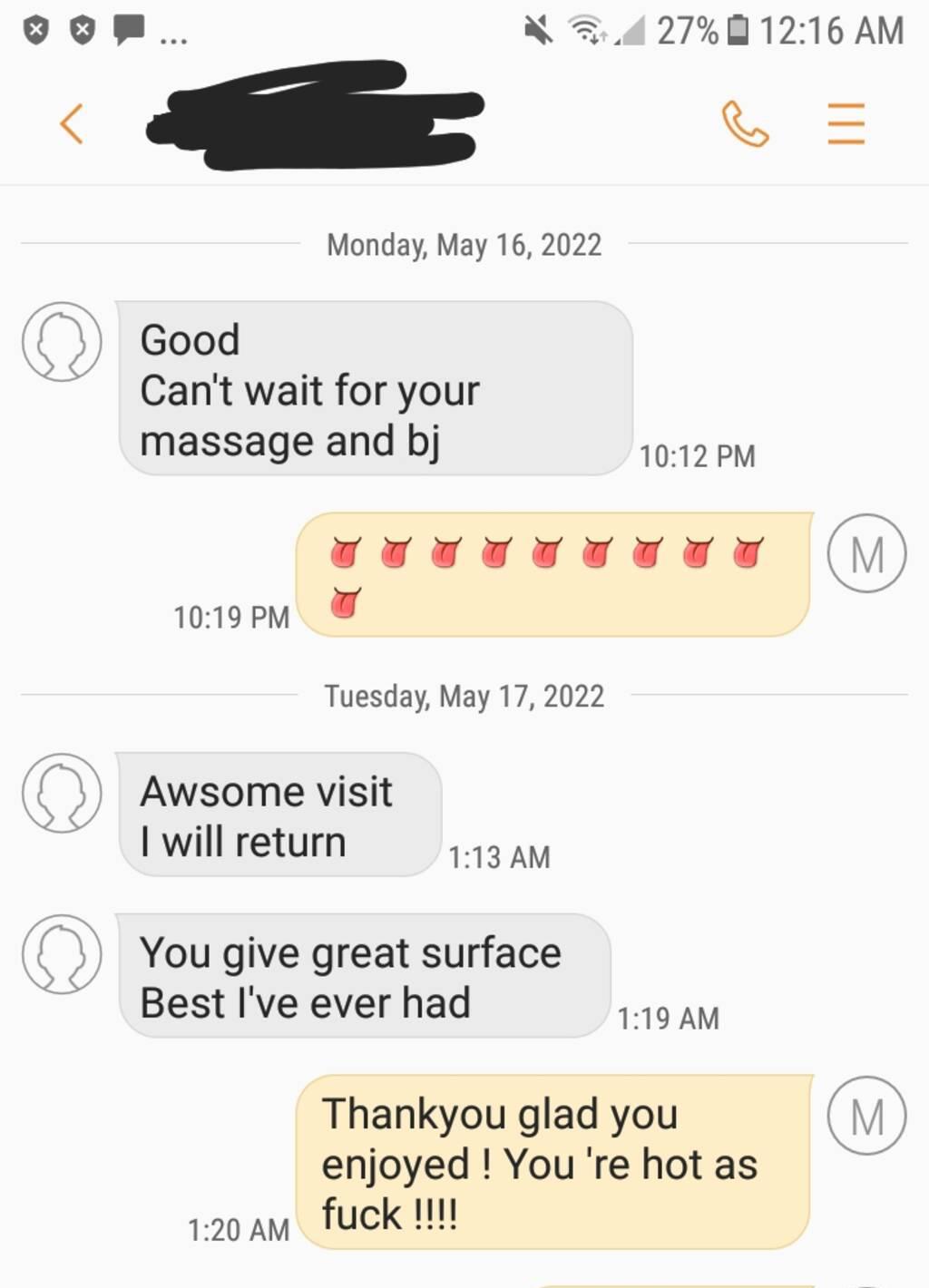The width and height of the screenshot is (929, 1288).
Task: Open contact avatar beside 'Awsome visit' message
Action: pyautogui.click(x=62, y=793)
